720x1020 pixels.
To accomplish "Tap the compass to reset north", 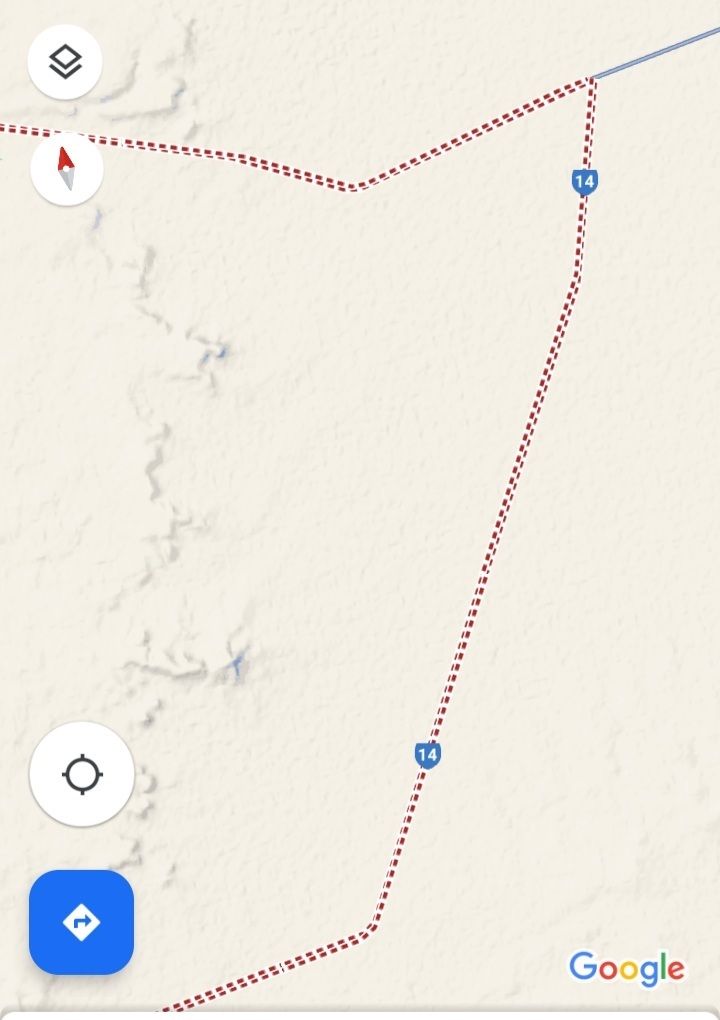I will click(x=67, y=169).
